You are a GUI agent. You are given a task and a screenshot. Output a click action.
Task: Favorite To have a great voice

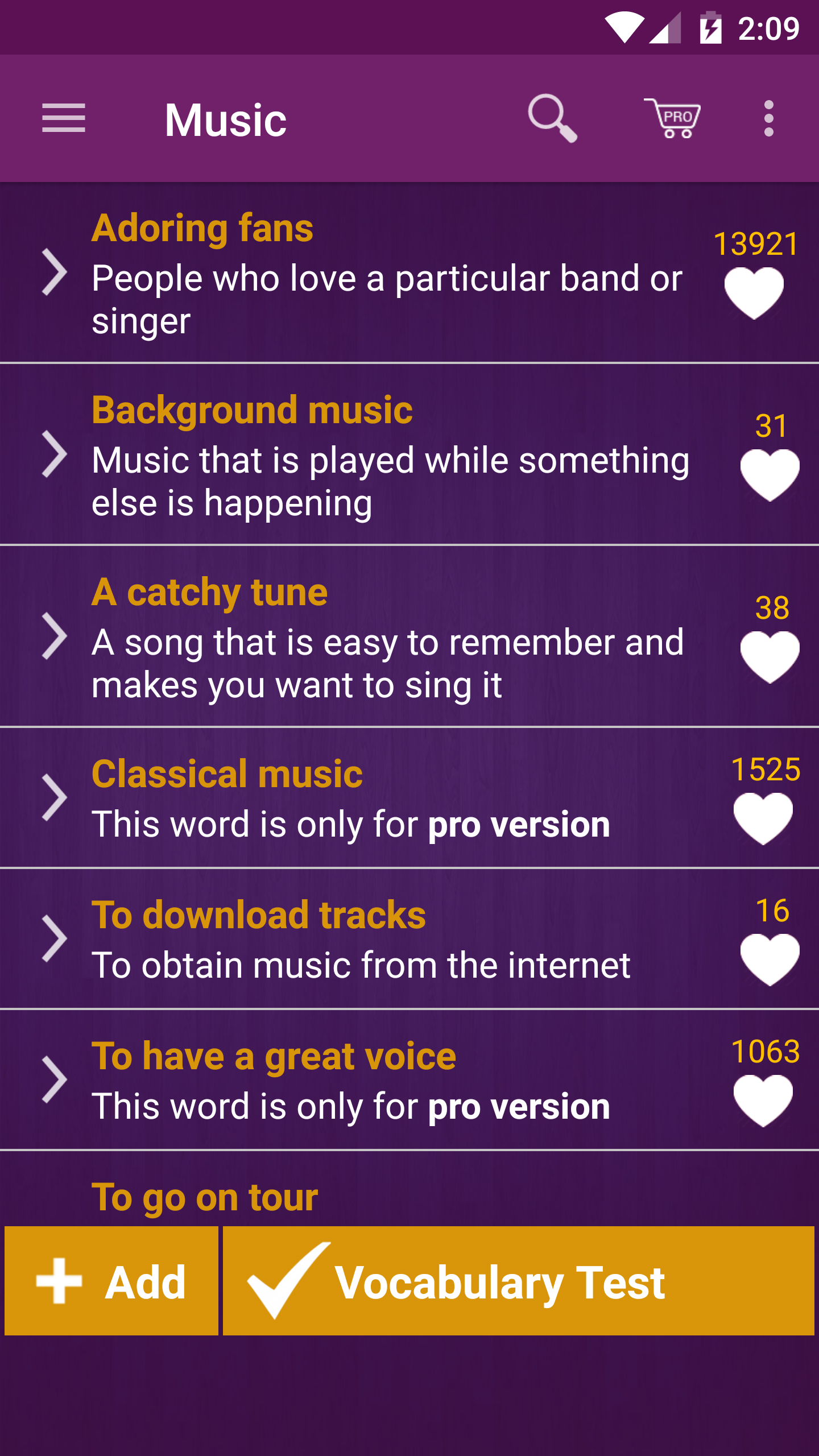point(763,1101)
